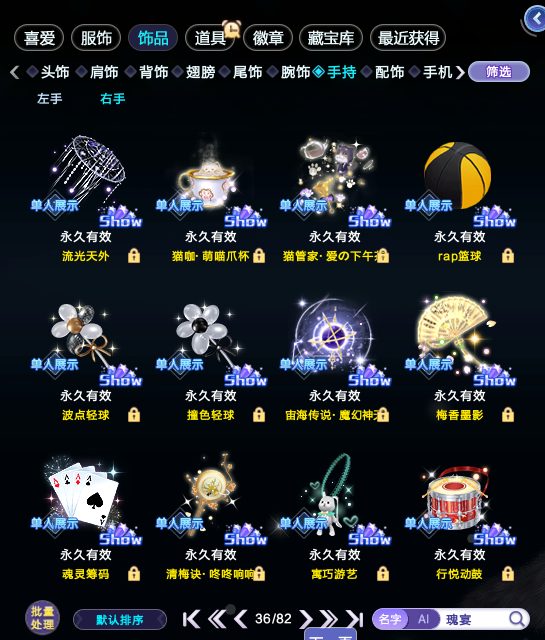Open the 最近获得 tab

408,38
